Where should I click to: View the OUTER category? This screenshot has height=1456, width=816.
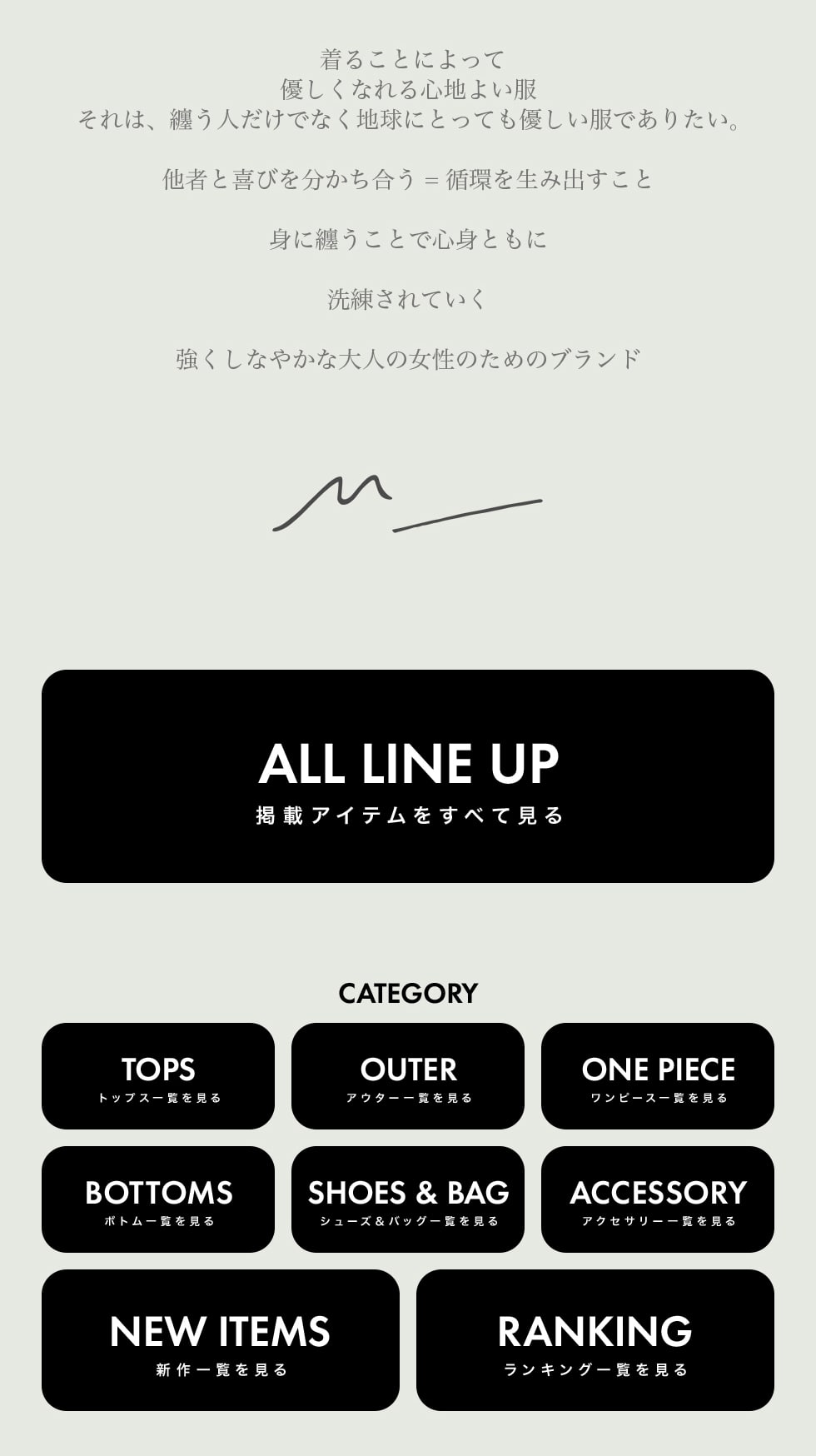coord(408,1076)
